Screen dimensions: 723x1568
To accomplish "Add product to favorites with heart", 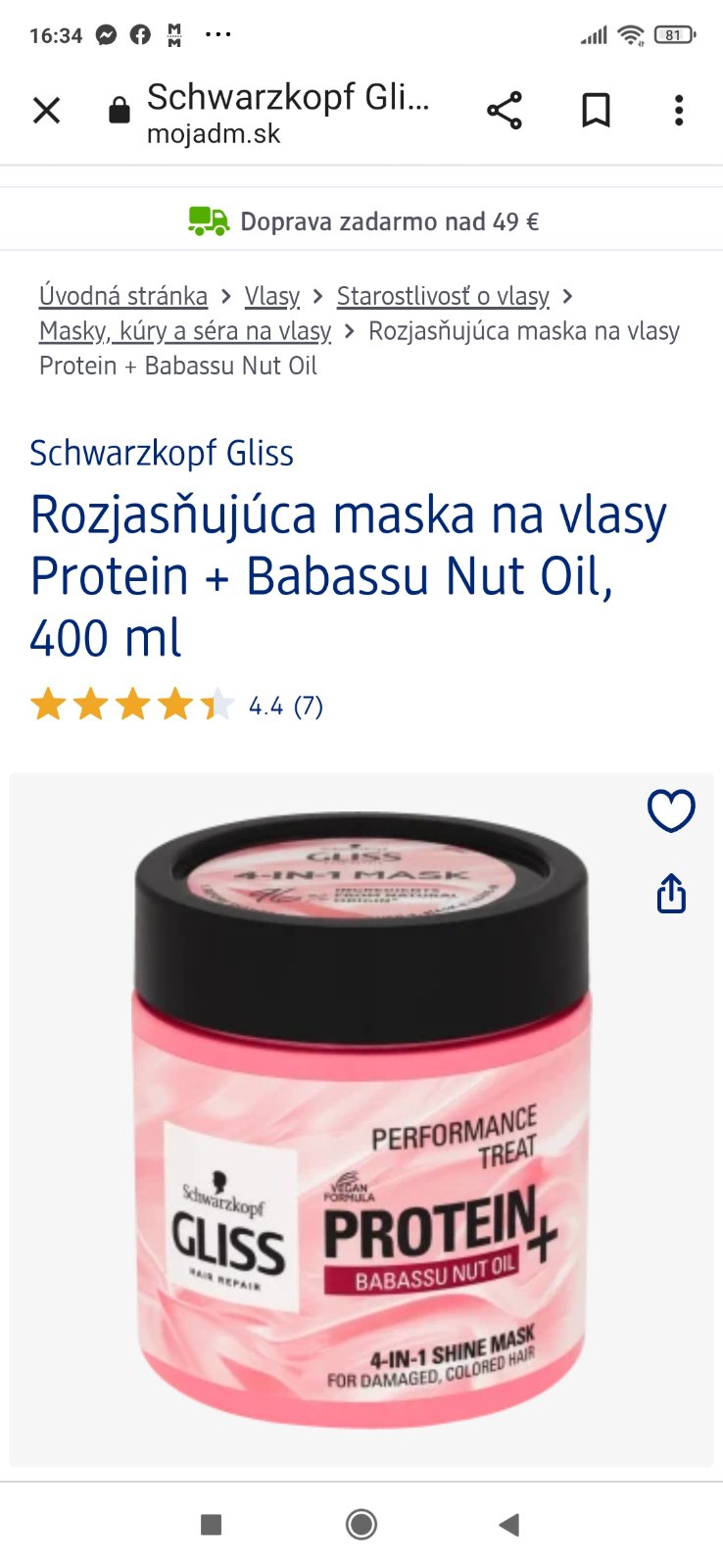I will (671, 810).
